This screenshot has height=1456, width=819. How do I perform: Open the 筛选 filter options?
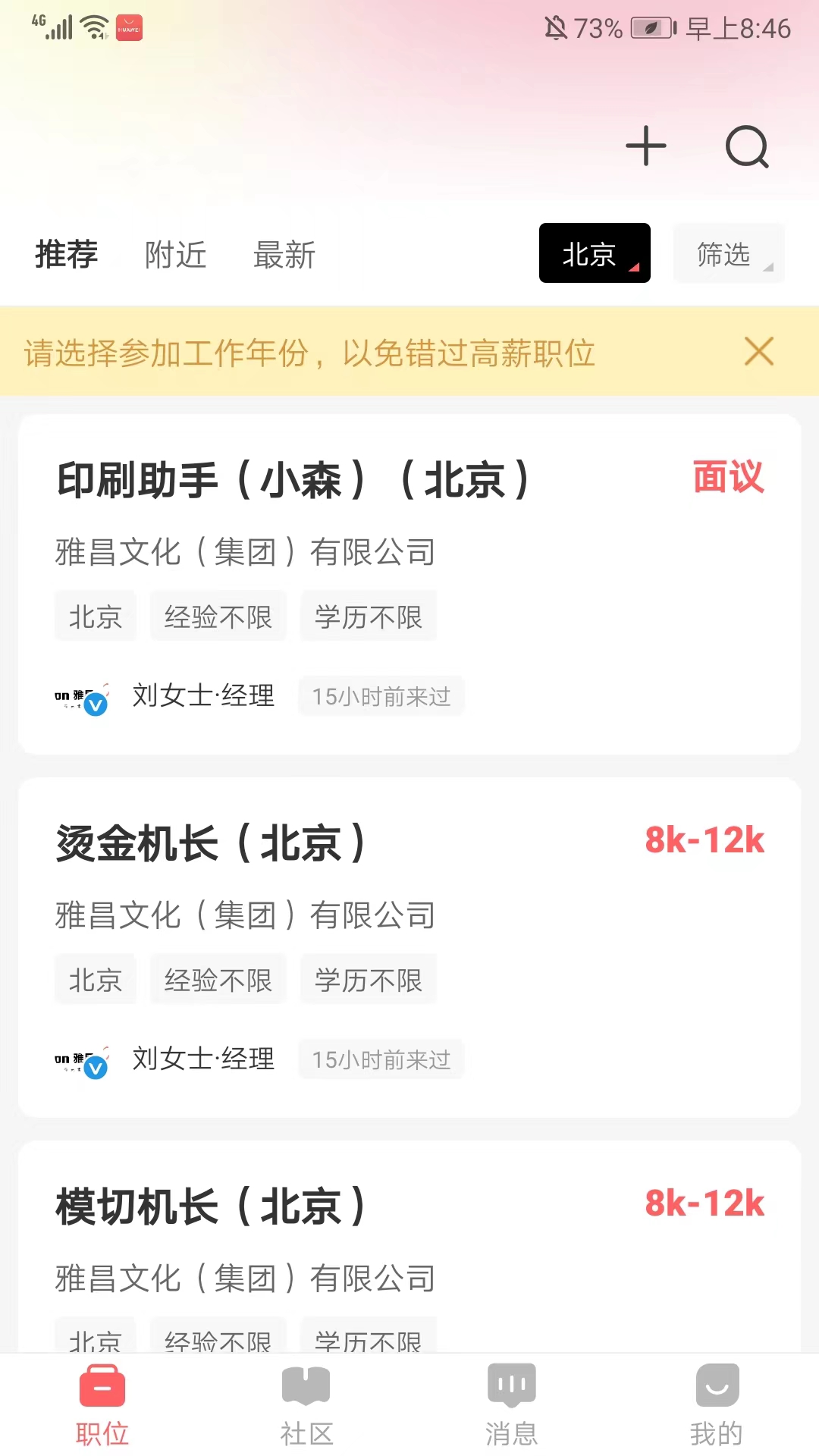pos(729,253)
